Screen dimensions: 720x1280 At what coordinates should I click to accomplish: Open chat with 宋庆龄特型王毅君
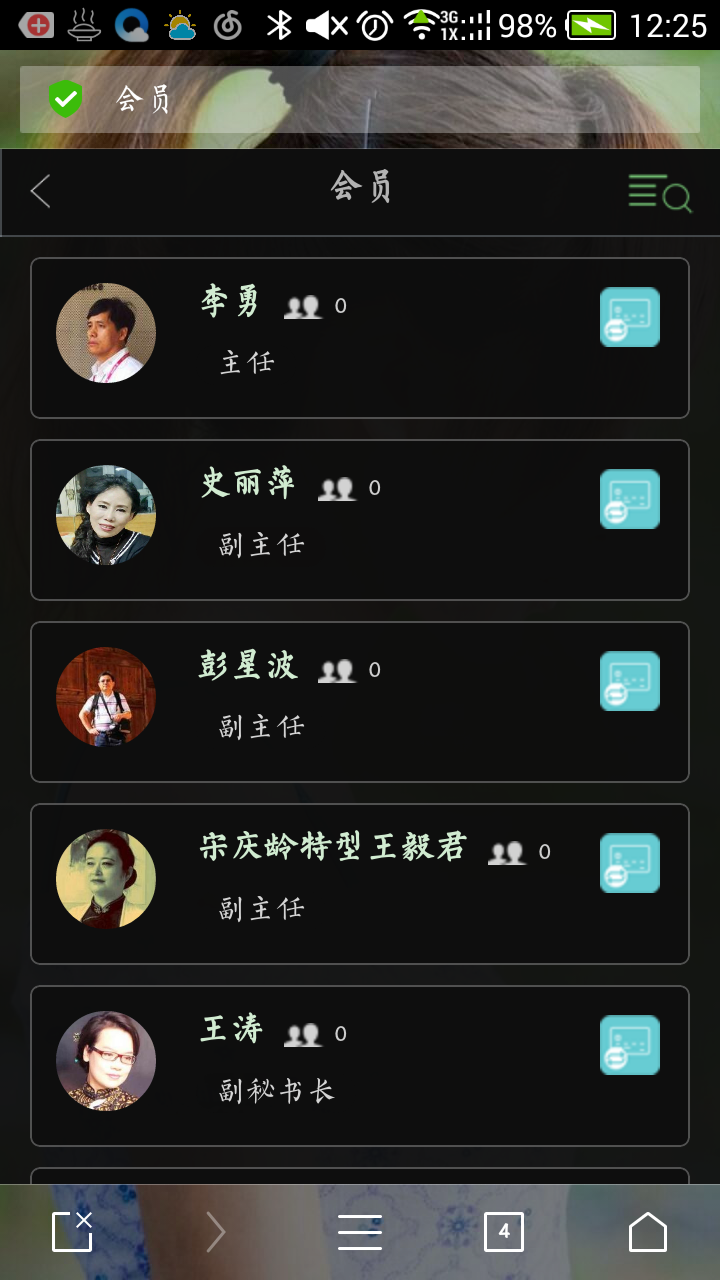click(629, 863)
